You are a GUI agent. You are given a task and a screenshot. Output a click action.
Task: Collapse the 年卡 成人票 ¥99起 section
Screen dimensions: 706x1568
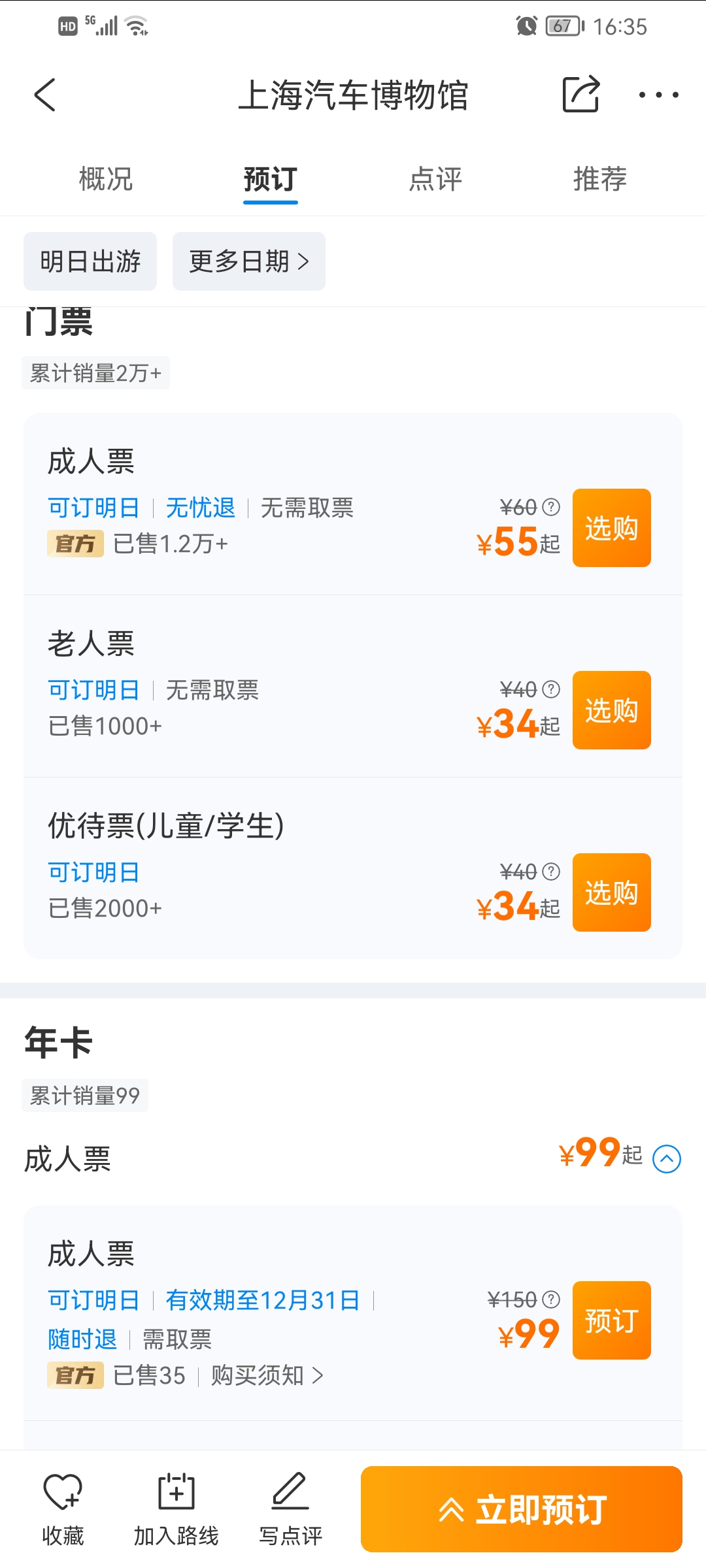coord(667,1159)
